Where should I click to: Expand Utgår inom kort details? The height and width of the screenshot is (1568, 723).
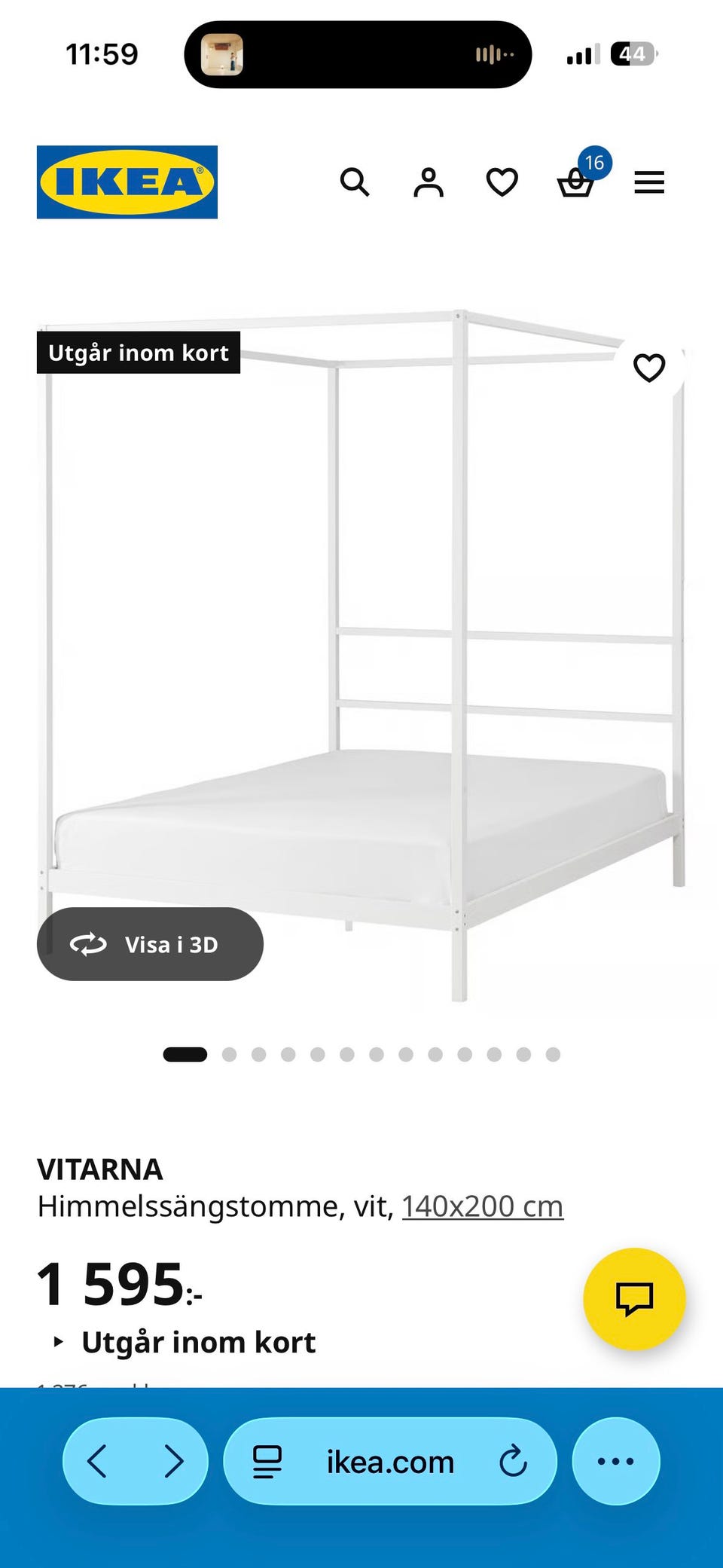[185, 1342]
